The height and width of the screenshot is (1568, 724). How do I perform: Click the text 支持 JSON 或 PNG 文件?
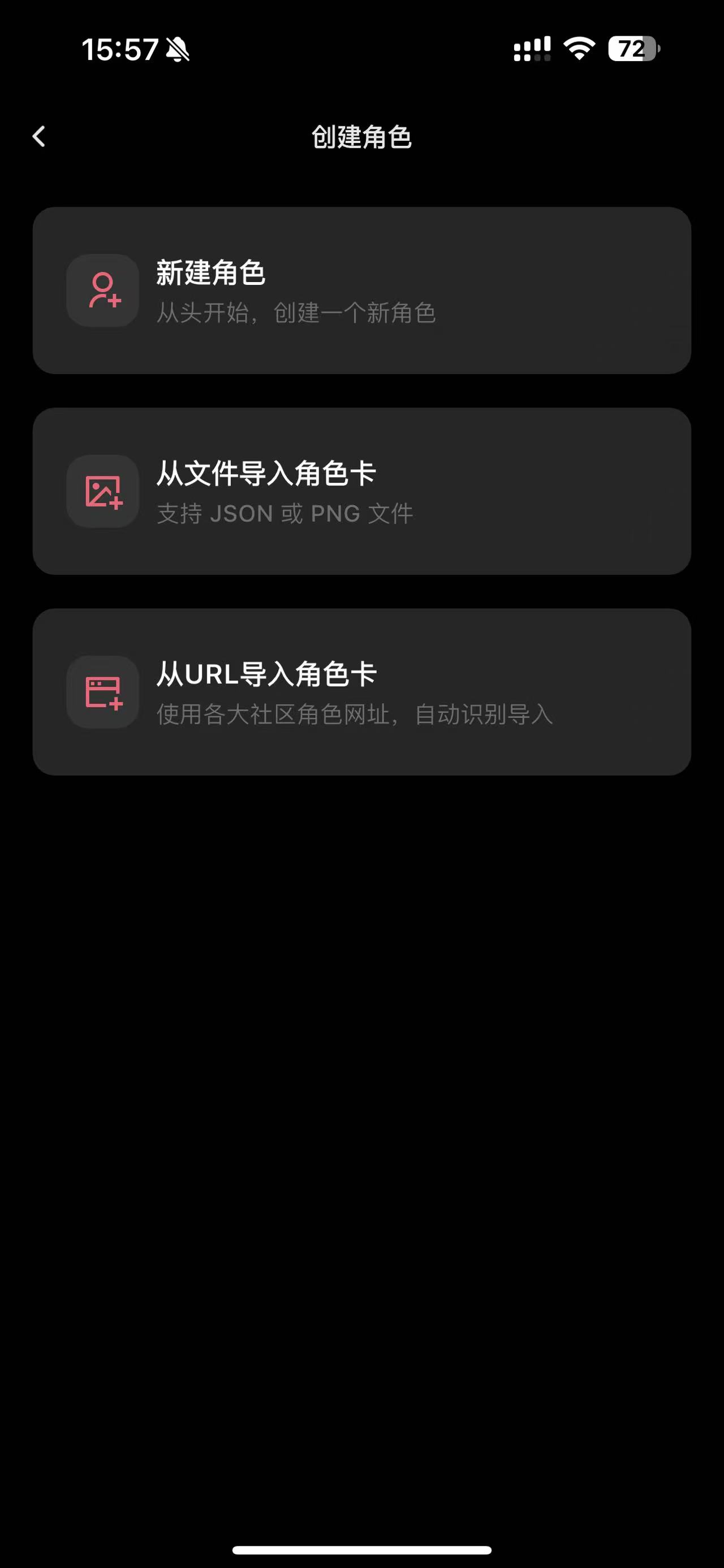pyautogui.click(x=284, y=514)
